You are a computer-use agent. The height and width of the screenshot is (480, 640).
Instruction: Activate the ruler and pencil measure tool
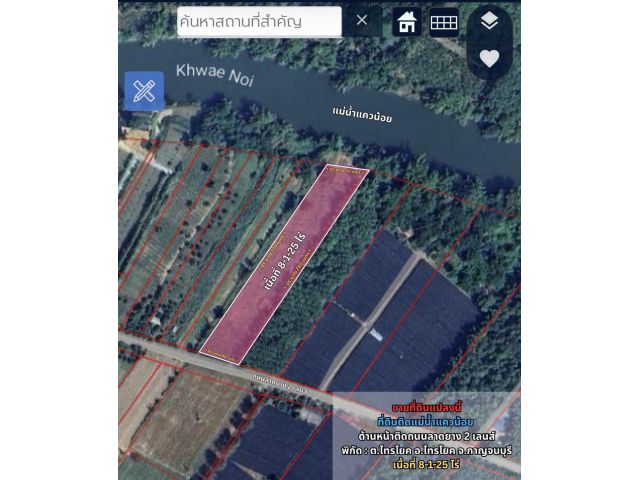coord(144,91)
